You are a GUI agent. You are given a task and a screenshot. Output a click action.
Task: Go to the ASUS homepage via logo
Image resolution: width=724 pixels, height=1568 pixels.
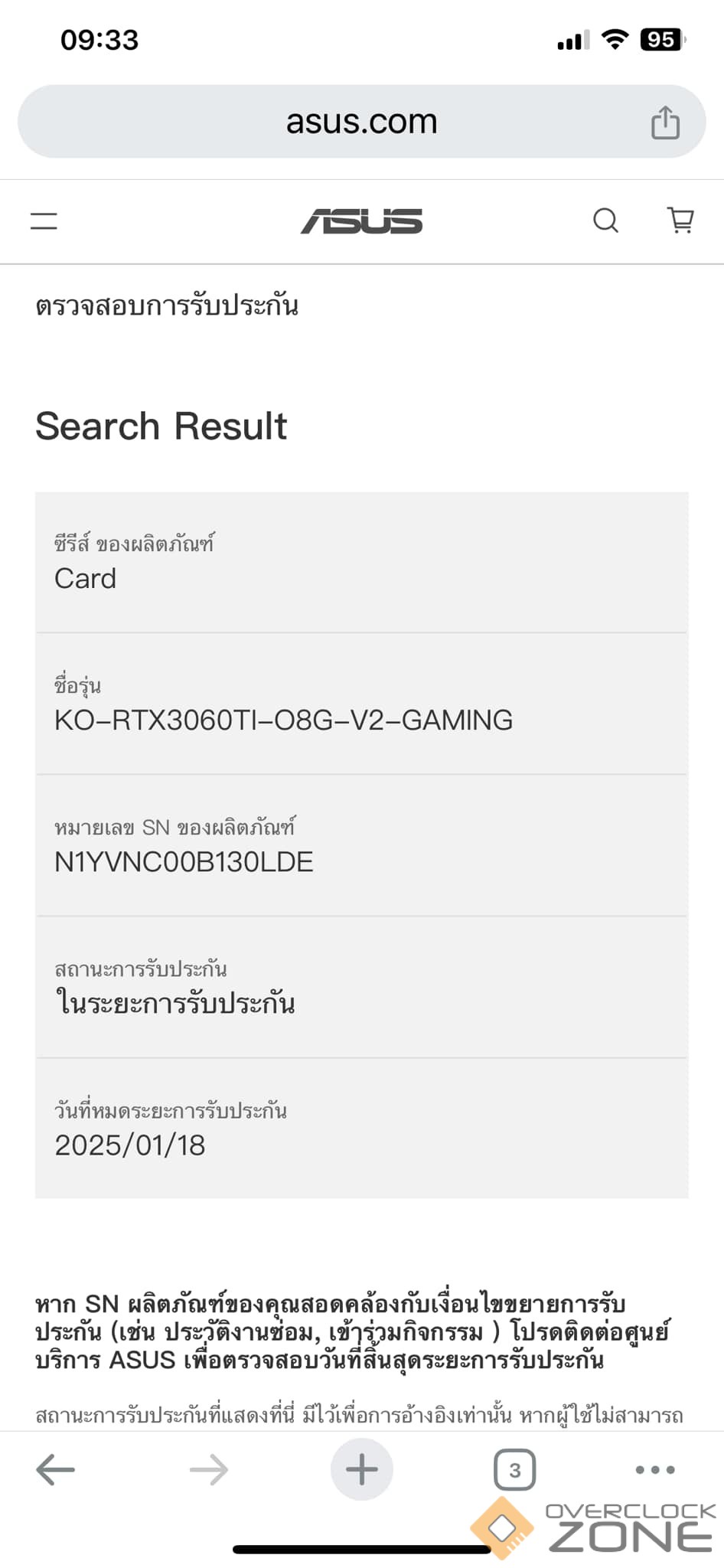click(x=361, y=221)
